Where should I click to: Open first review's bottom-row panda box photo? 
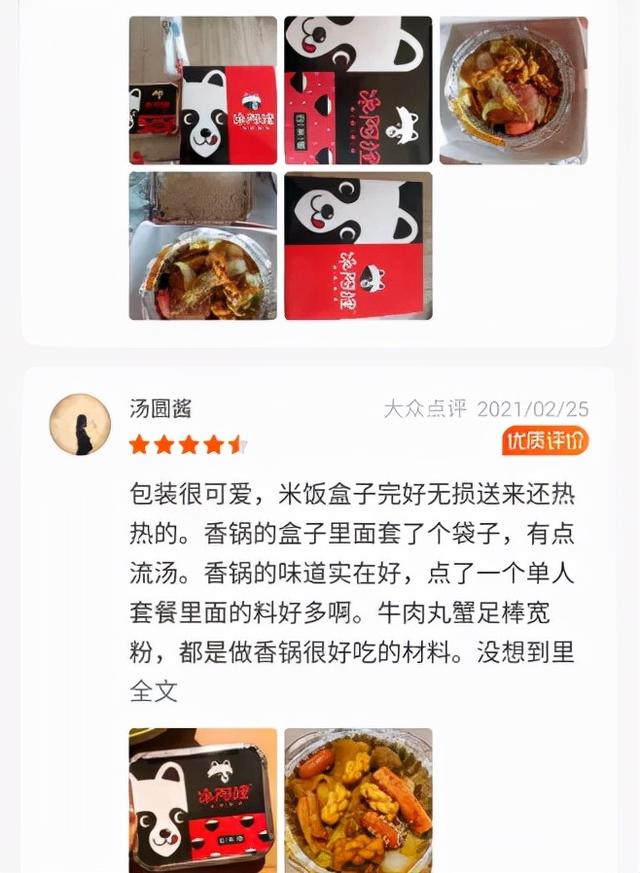(358, 246)
